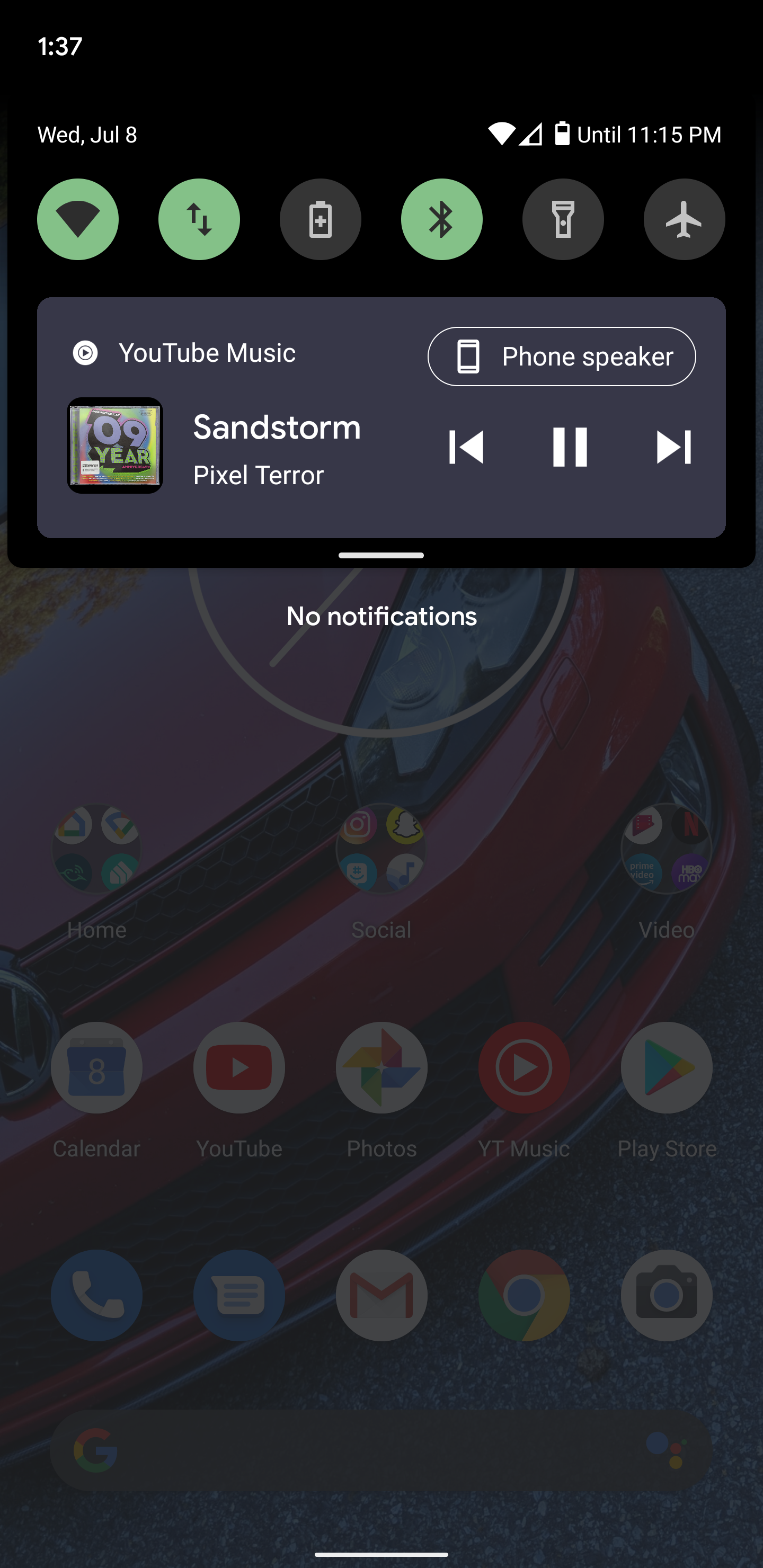Turn on the flashlight
This screenshot has width=763, height=1568.
coord(563,219)
